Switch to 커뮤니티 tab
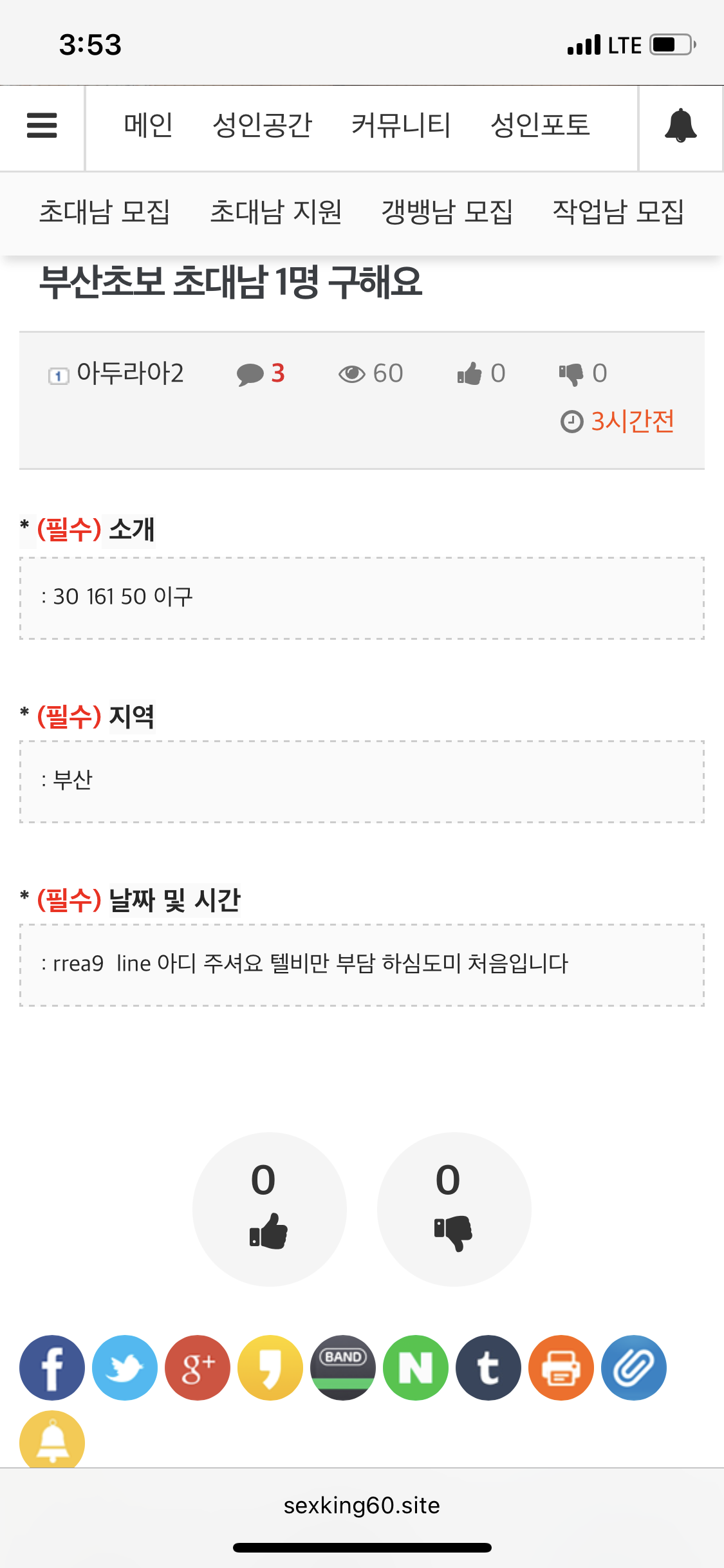 (x=400, y=126)
